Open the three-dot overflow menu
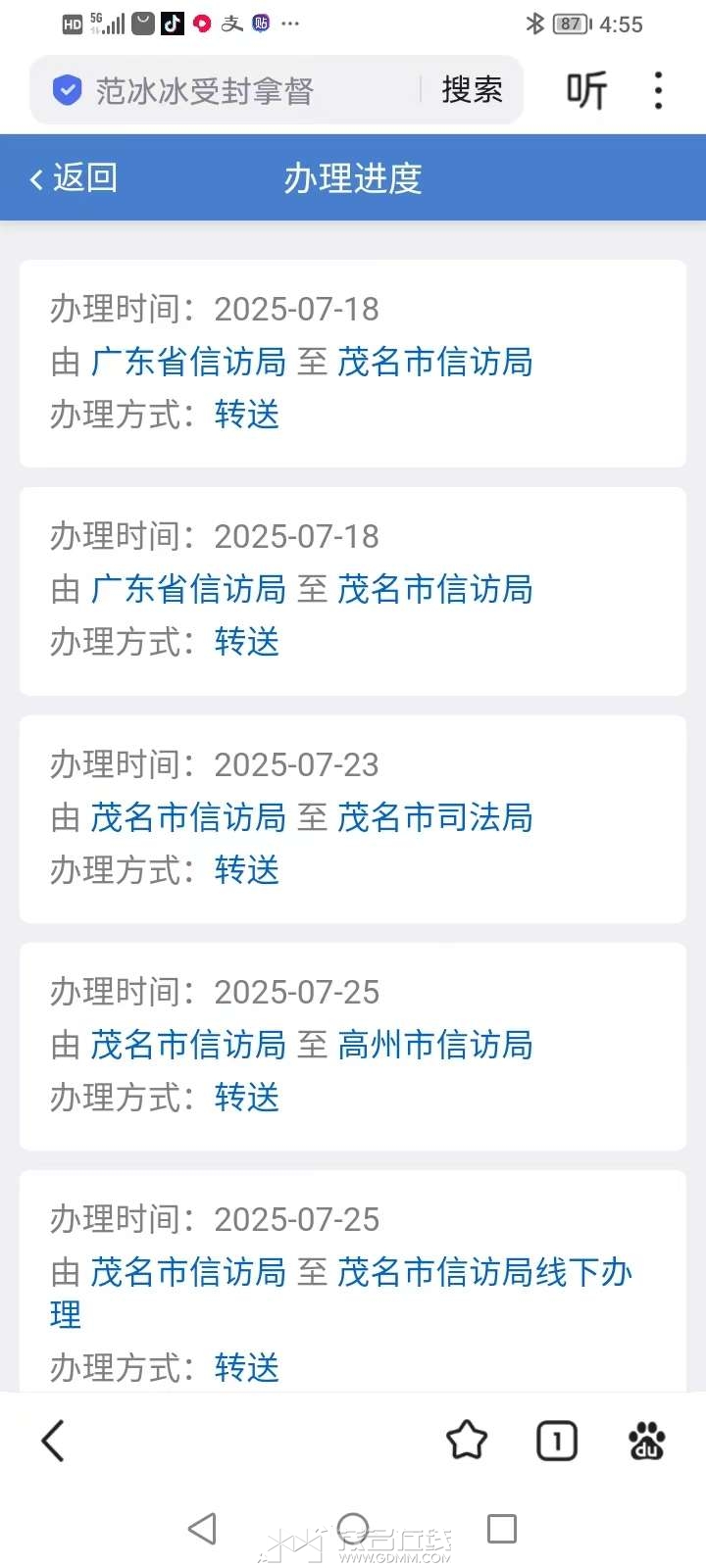Screen dimensions: 706x1568 coord(658,90)
